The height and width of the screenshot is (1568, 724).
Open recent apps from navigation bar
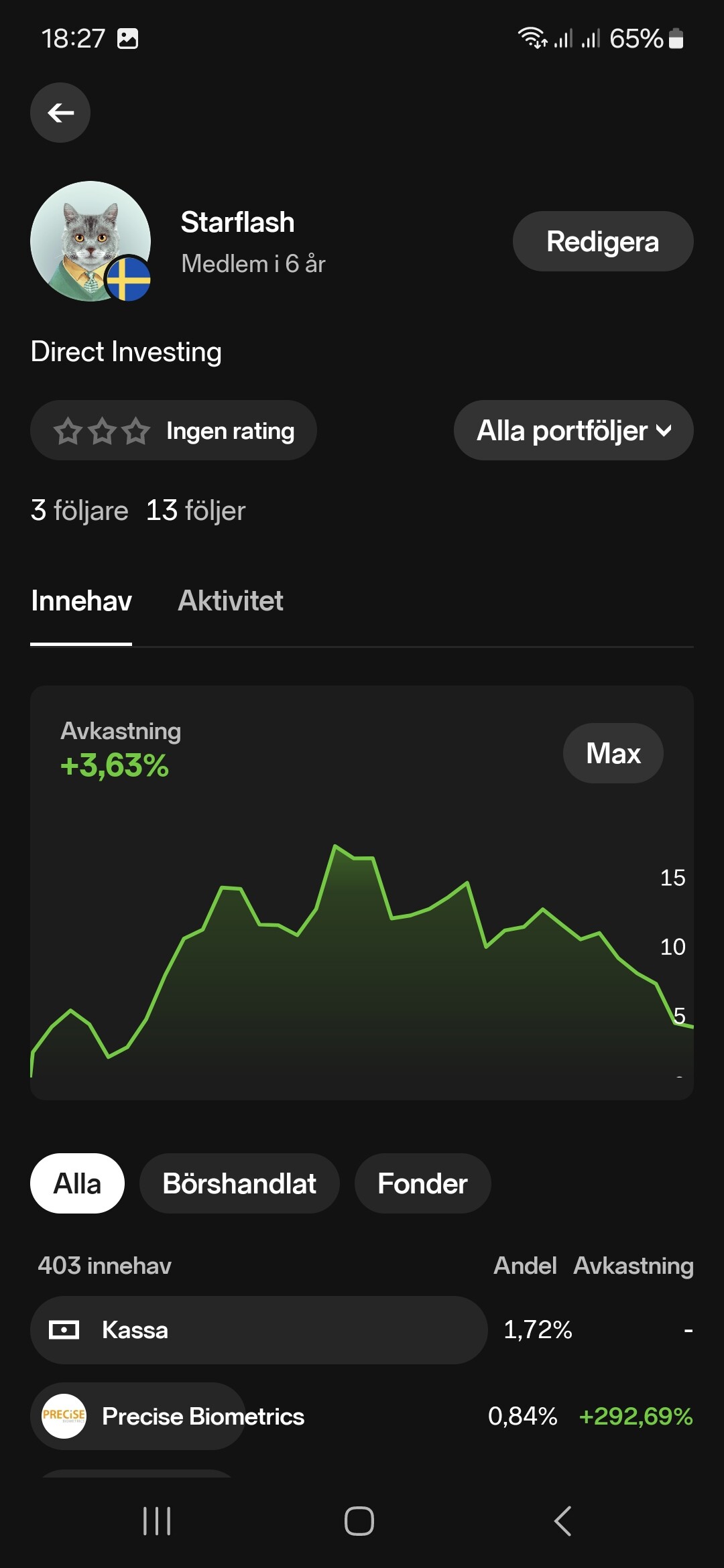[x=157, y=1521]
